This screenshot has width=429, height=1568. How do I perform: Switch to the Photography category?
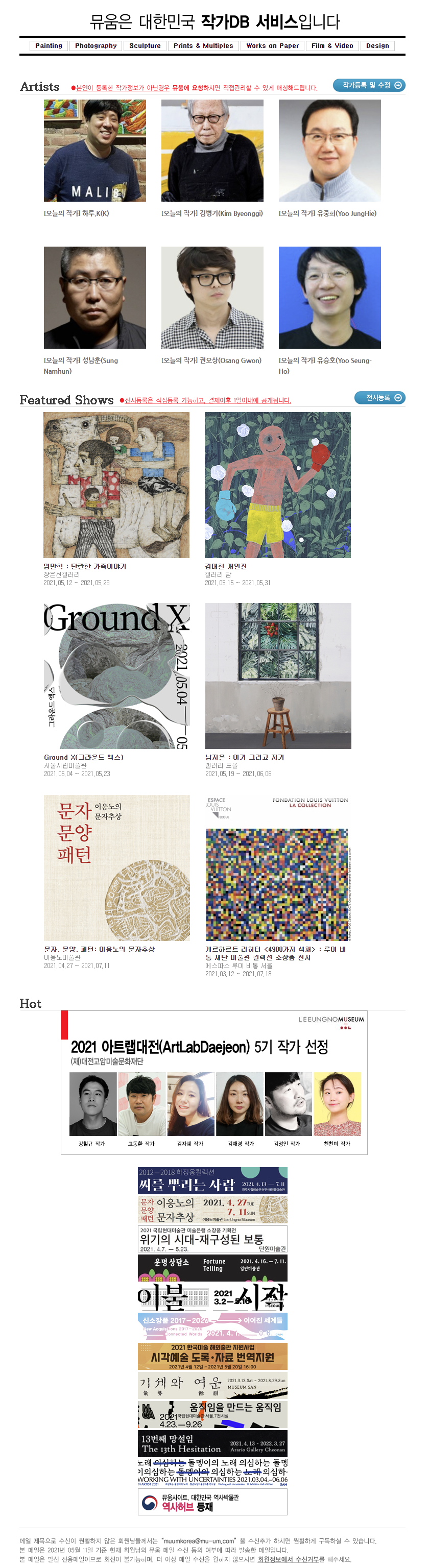coord(96,45)
